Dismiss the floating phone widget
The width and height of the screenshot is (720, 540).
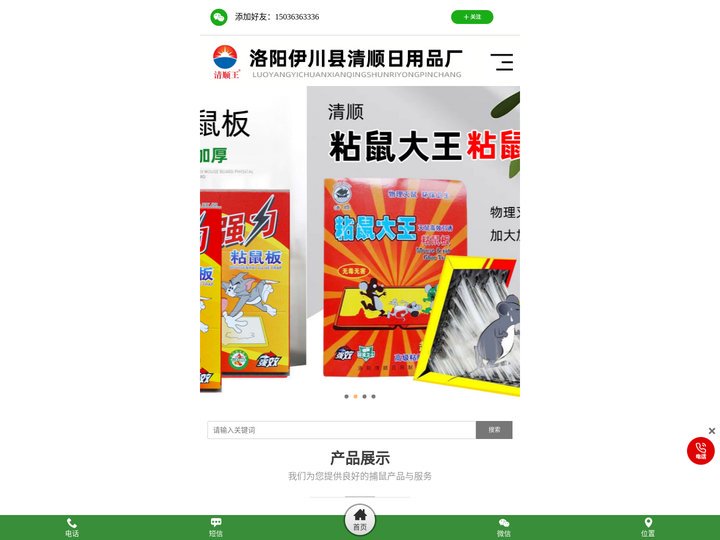(x=712, y=431)
